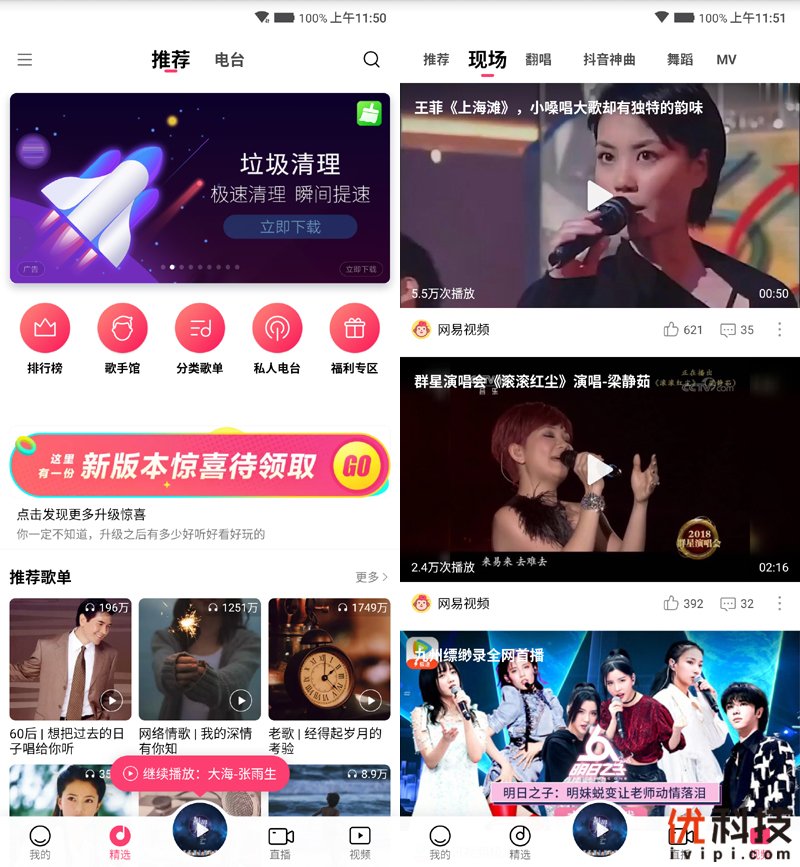Open 分类歌单 playlists category
The image size is (800, 867).
pyautogui.click(x=200, y=328)
